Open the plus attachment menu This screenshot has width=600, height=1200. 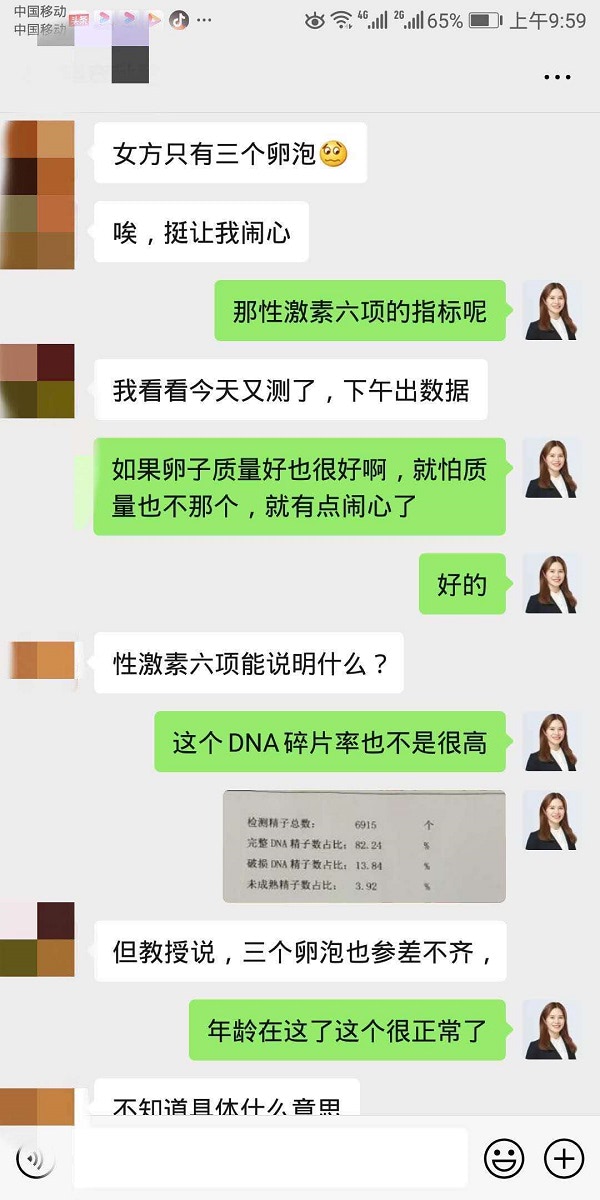[x=563, y=1159]
